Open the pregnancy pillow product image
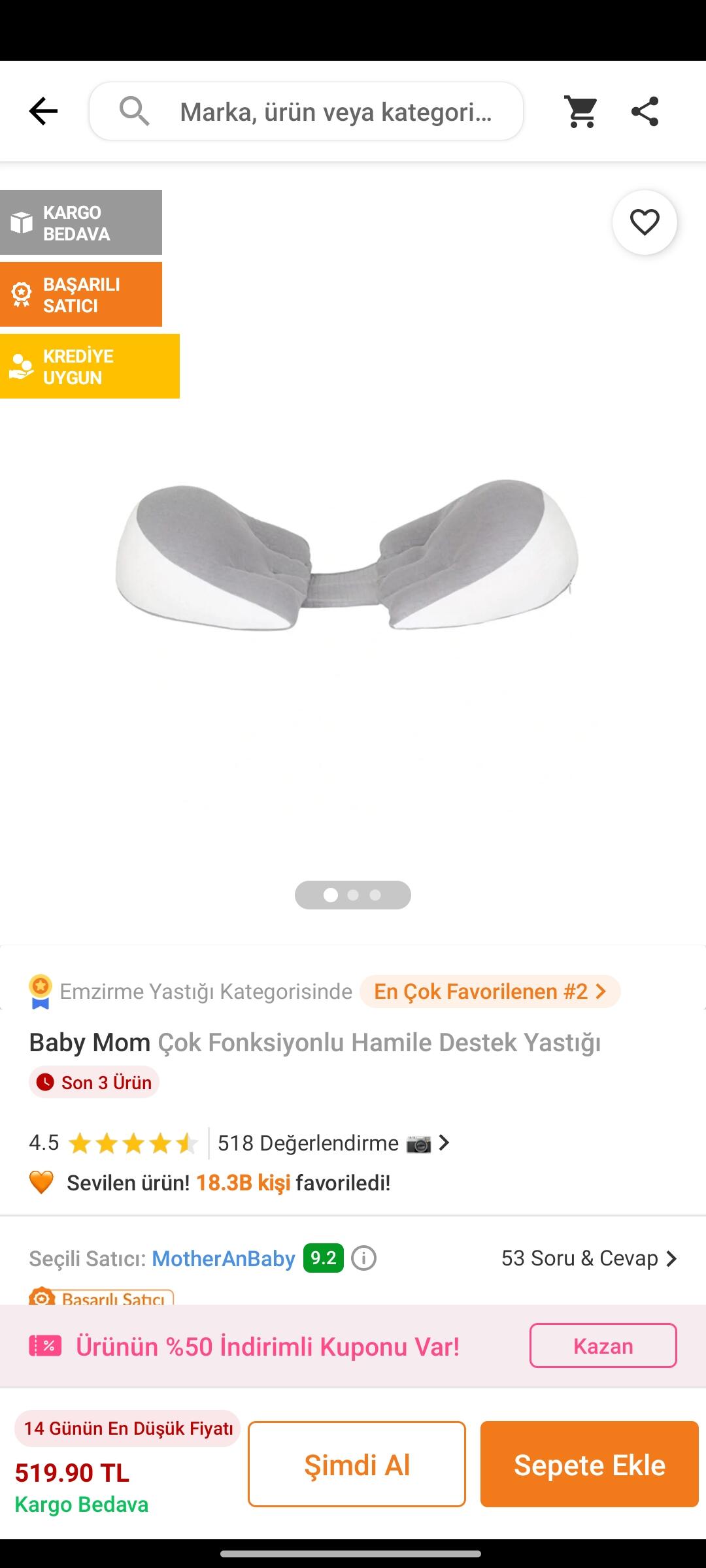 click(x=346, y=555)
